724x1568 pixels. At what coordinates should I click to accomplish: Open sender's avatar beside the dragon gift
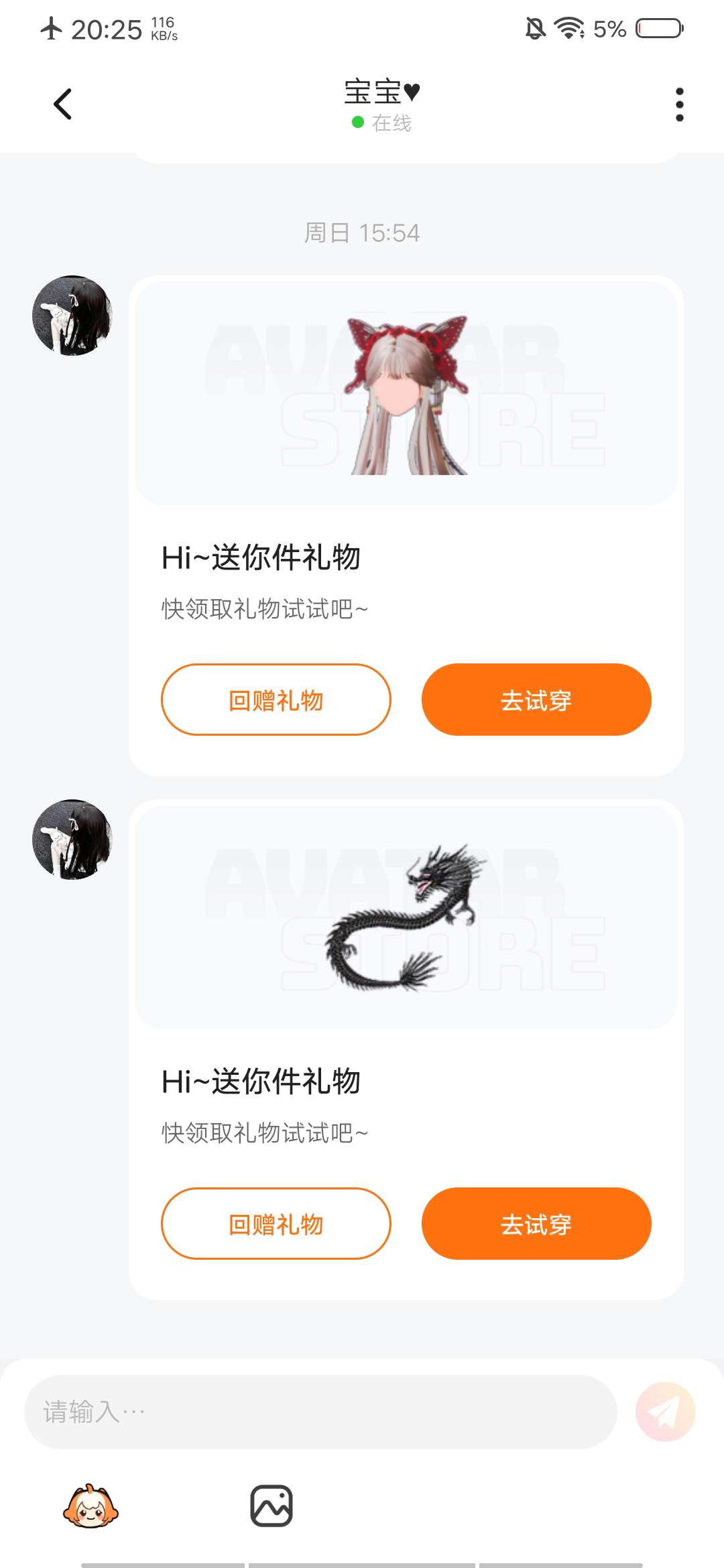(x=72, y=839)
